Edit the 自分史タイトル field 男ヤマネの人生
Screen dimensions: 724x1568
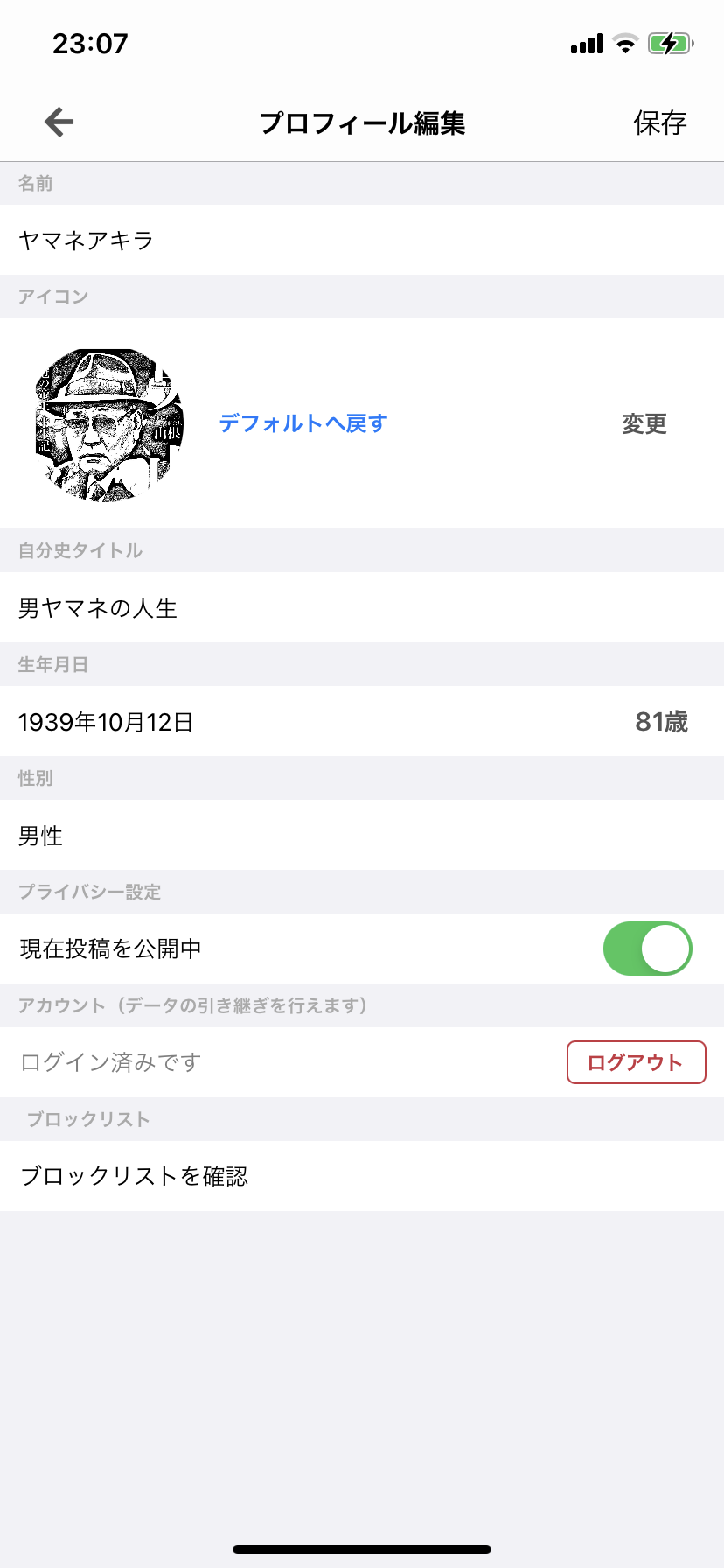(x=98, y=607)
